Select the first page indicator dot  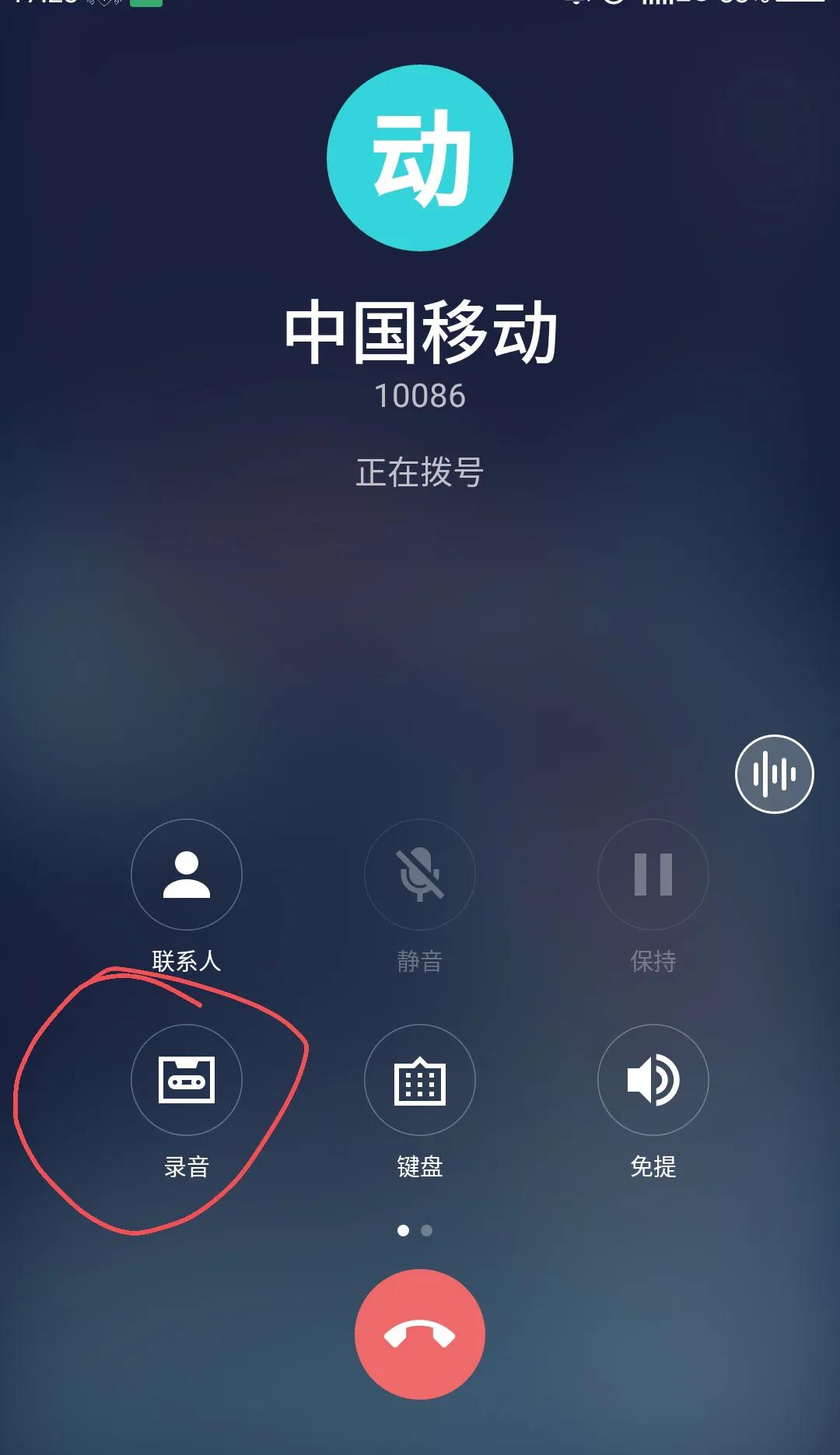pos(403,1230)
